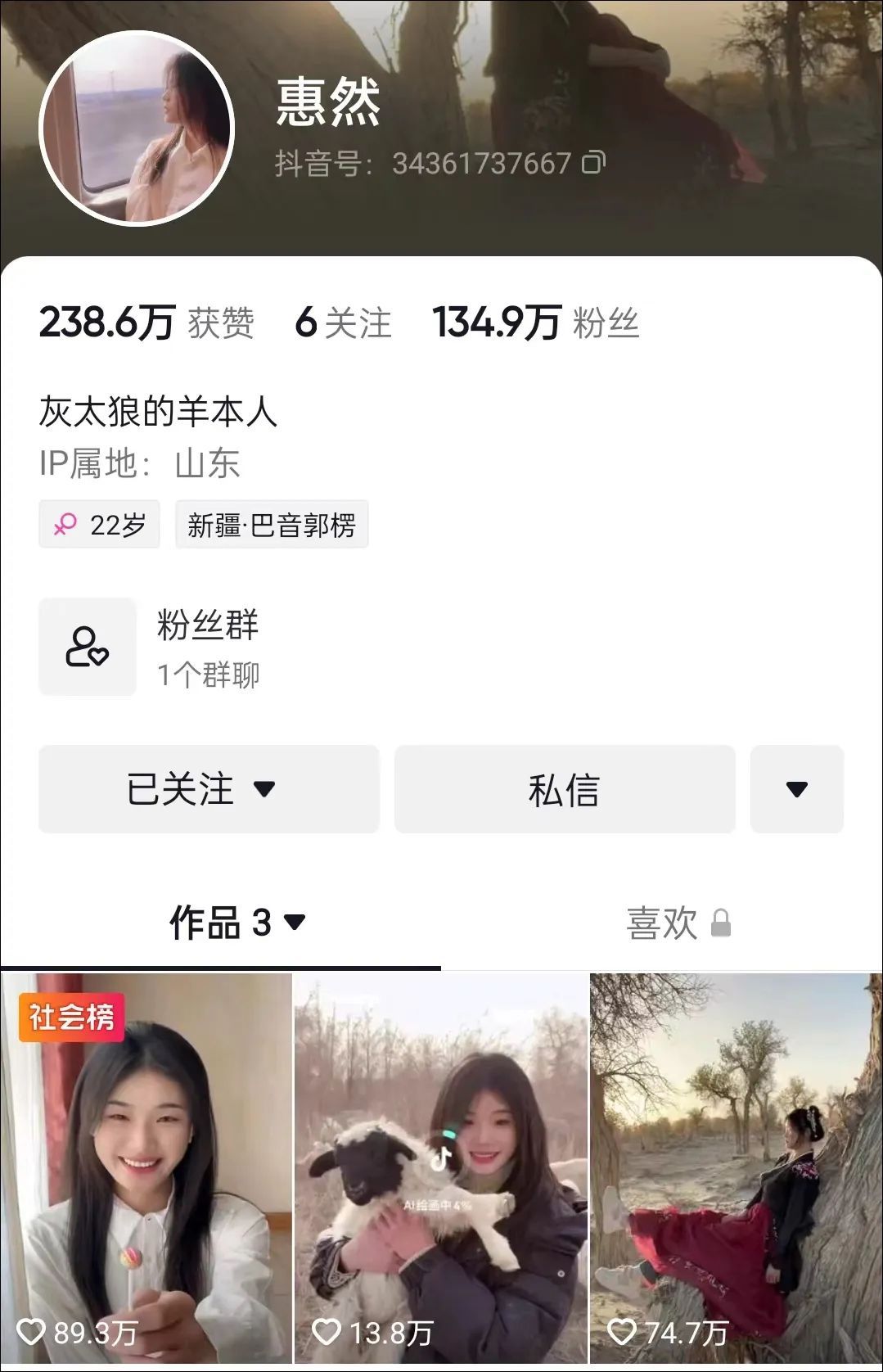Open the profile avatar photo

(137, 128)
